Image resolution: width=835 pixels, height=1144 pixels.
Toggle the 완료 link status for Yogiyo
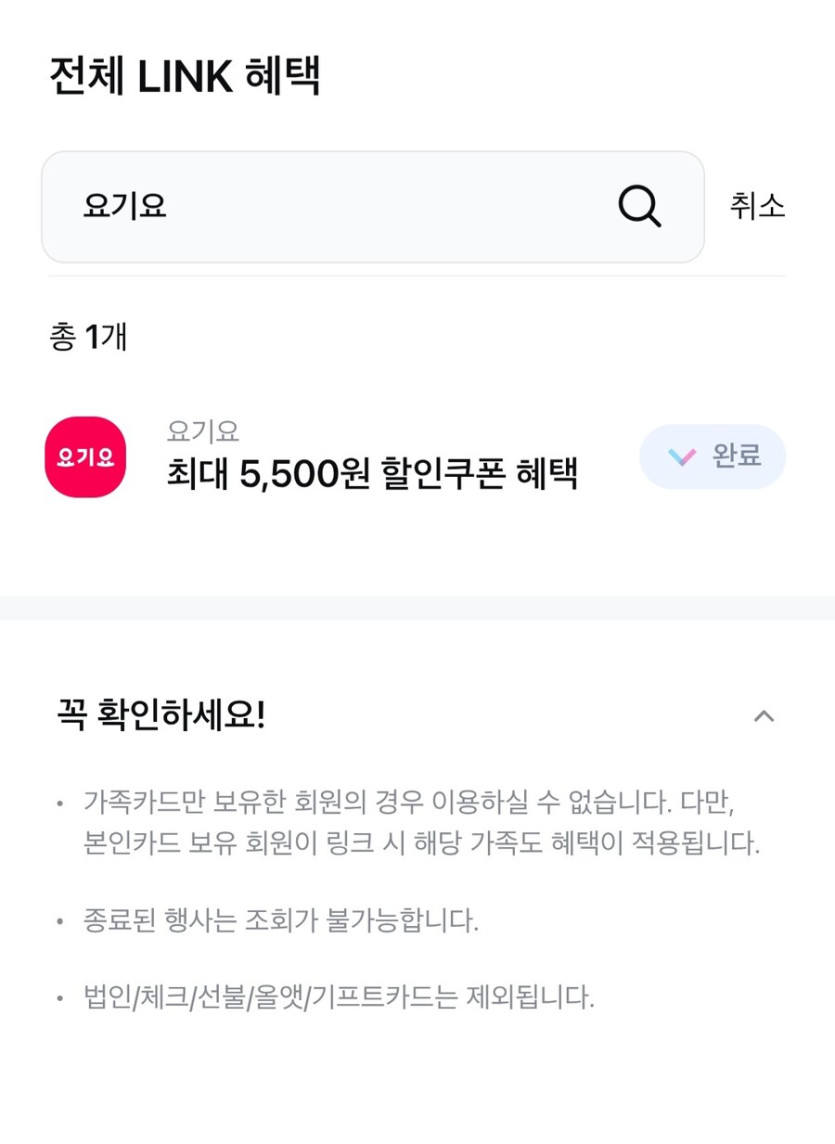[x=712, y=456]
